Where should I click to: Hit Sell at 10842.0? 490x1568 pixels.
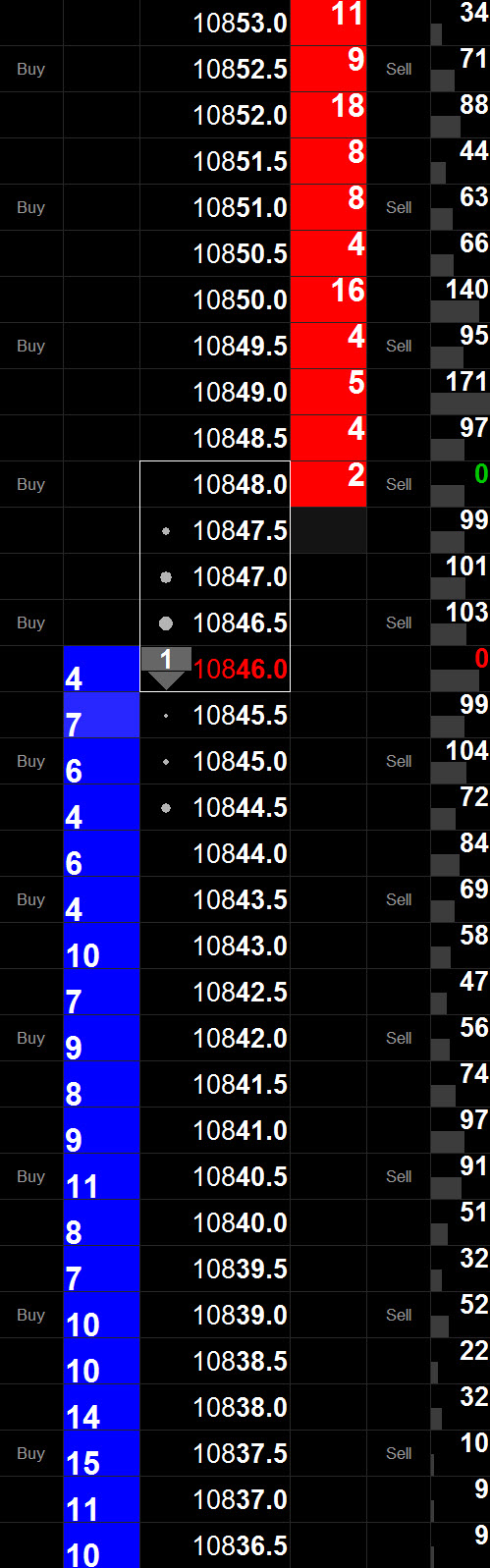point(399,1039)
